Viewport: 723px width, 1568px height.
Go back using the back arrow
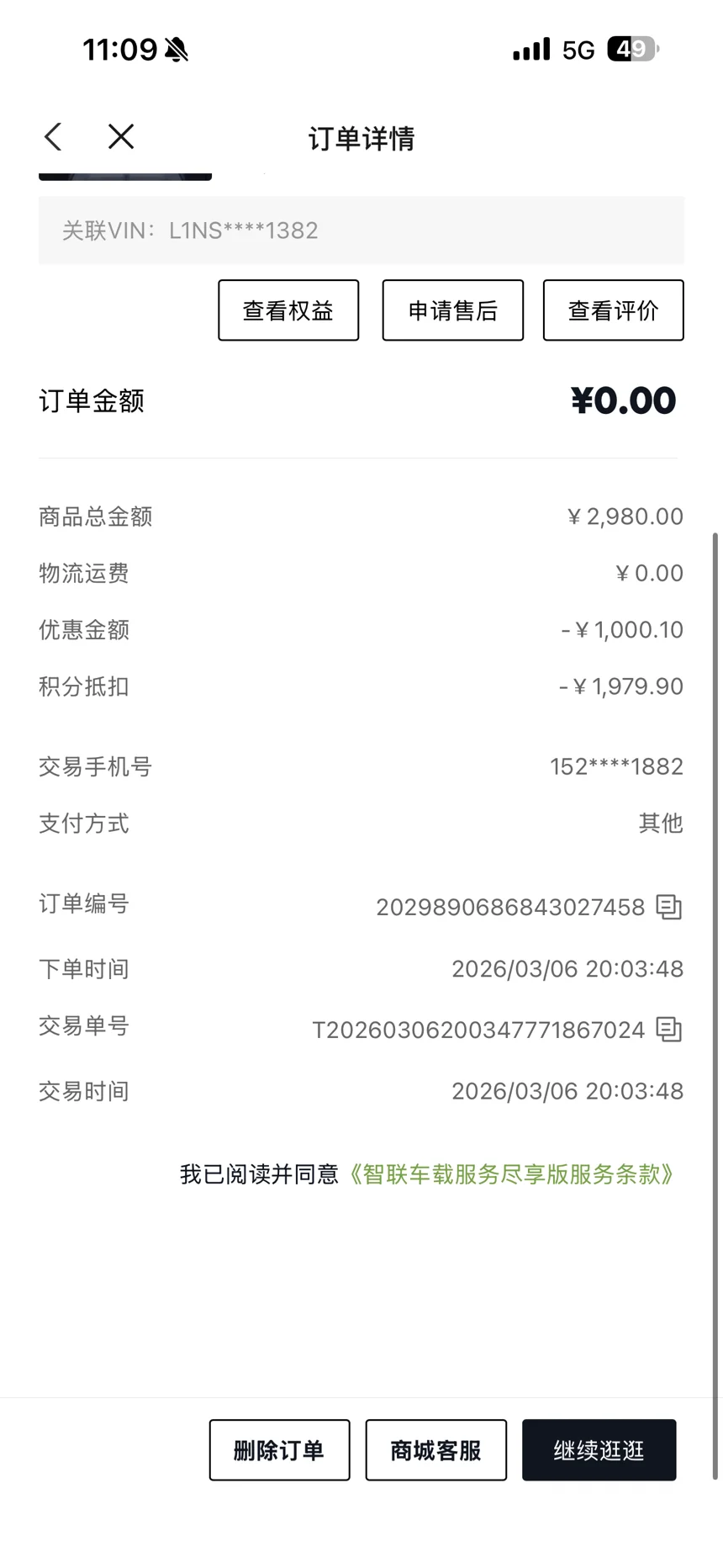[53, 137]
